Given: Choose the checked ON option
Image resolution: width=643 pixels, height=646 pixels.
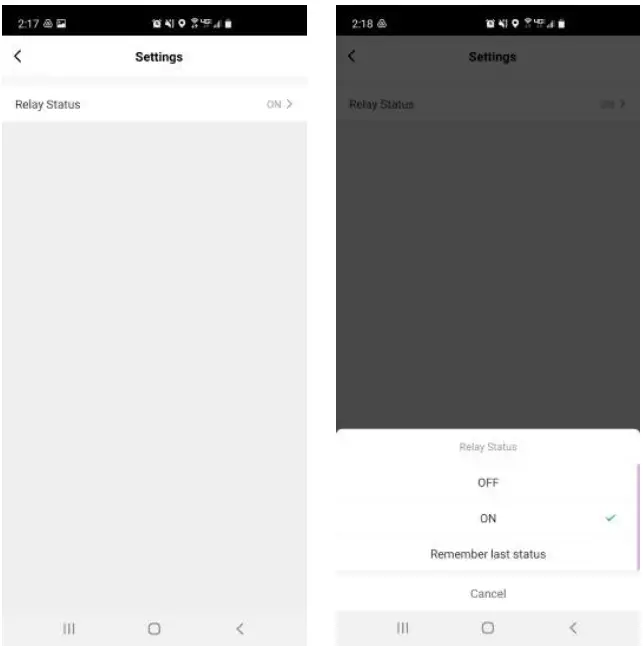Looking at the screenshot, I should [487, 518].
